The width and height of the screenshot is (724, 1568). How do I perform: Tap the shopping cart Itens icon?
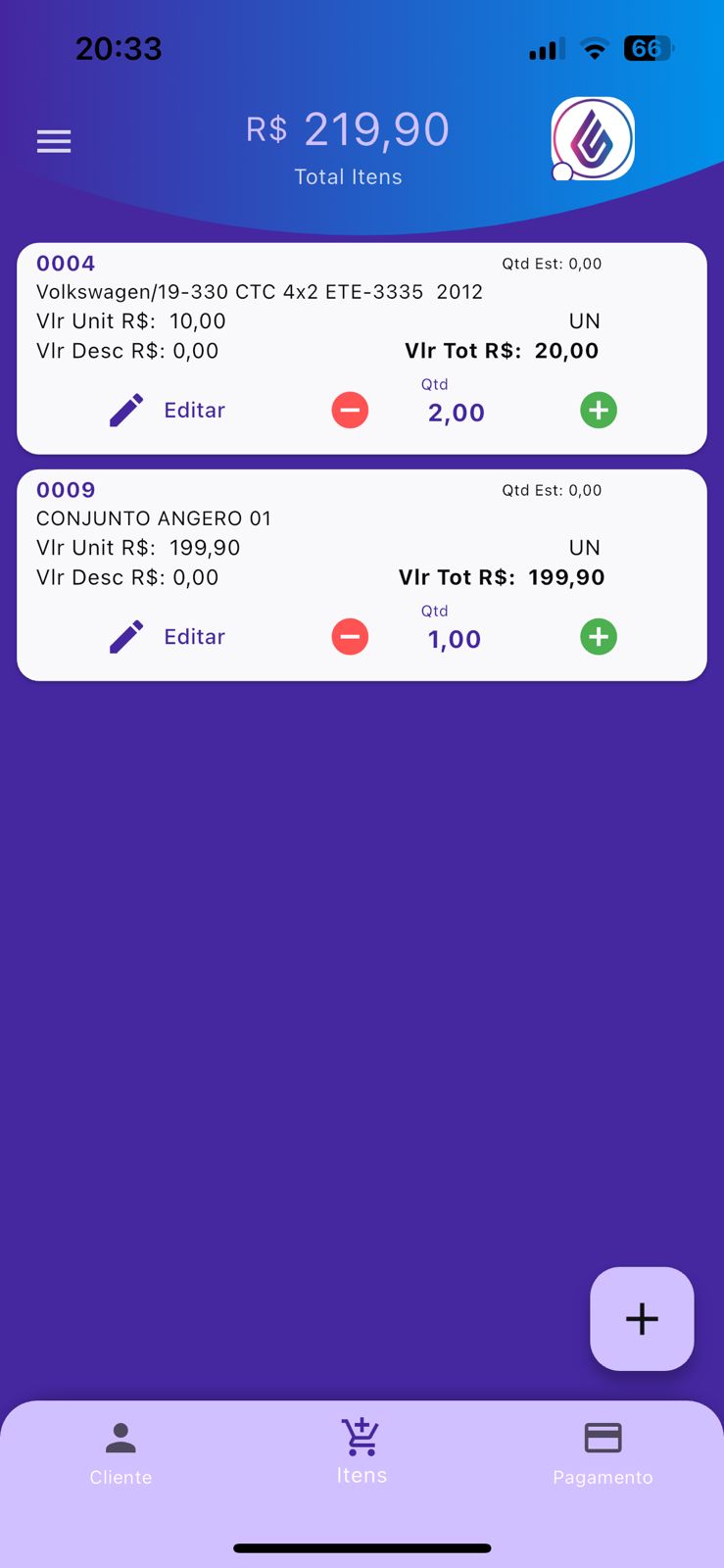(362, 1437)
